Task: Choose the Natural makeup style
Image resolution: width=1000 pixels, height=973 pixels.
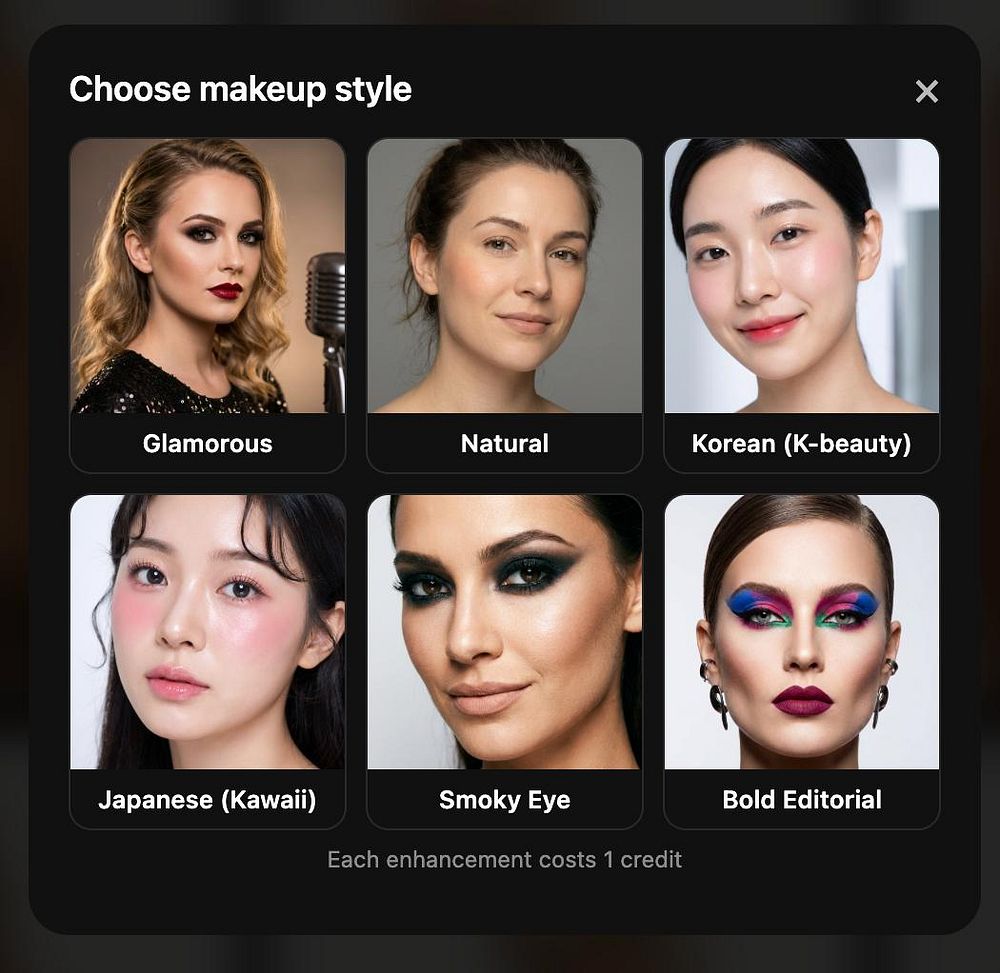Action: [x=504, y=305]
